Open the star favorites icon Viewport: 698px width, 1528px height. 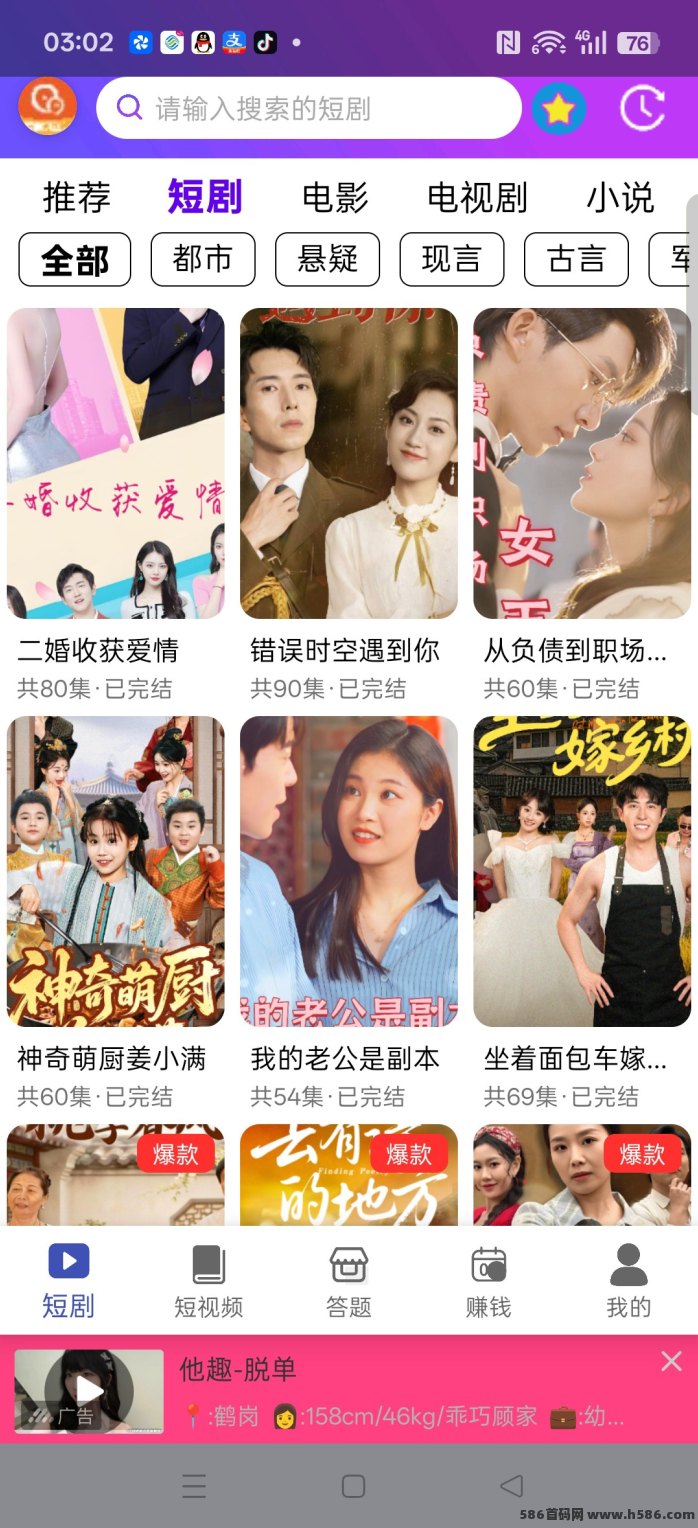559,109
